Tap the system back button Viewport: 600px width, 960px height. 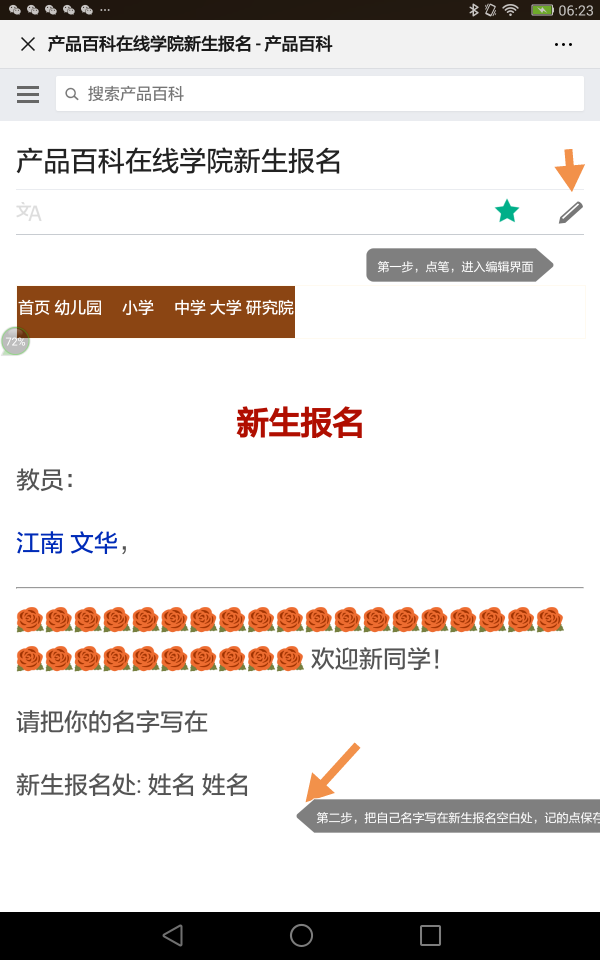[172, 935]
